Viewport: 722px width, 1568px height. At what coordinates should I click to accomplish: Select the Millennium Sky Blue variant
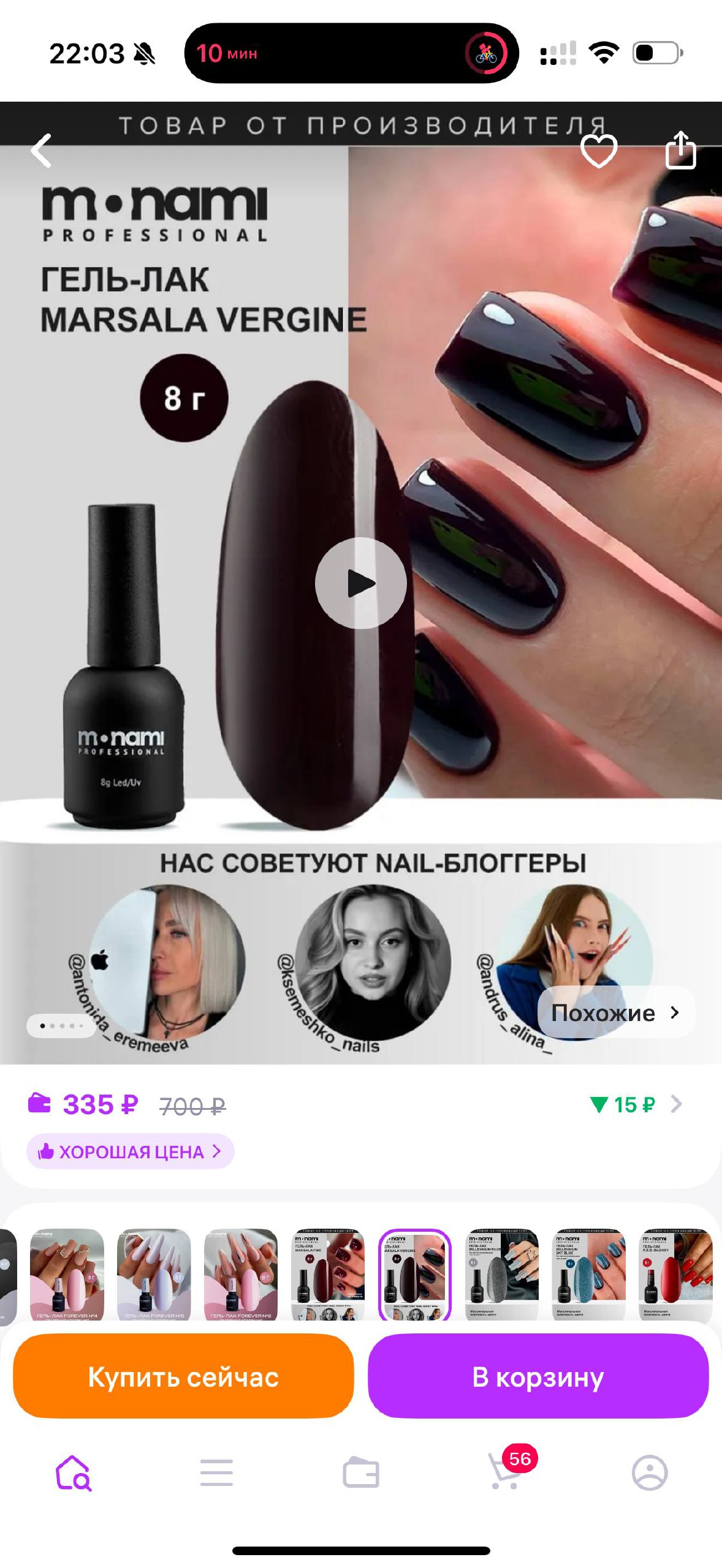[589, 1275]
